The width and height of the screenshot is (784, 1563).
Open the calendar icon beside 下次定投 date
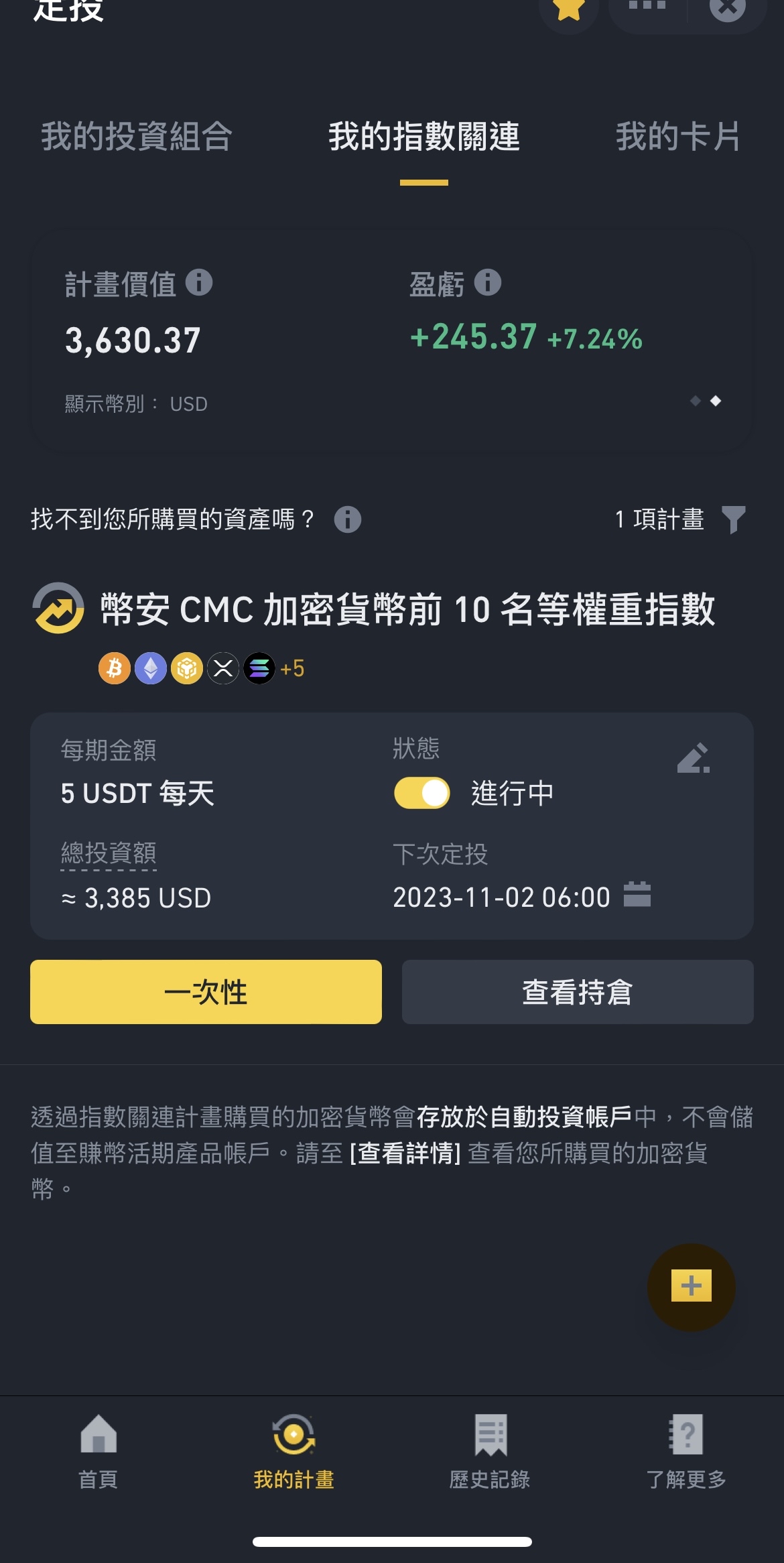pos(637,895)
